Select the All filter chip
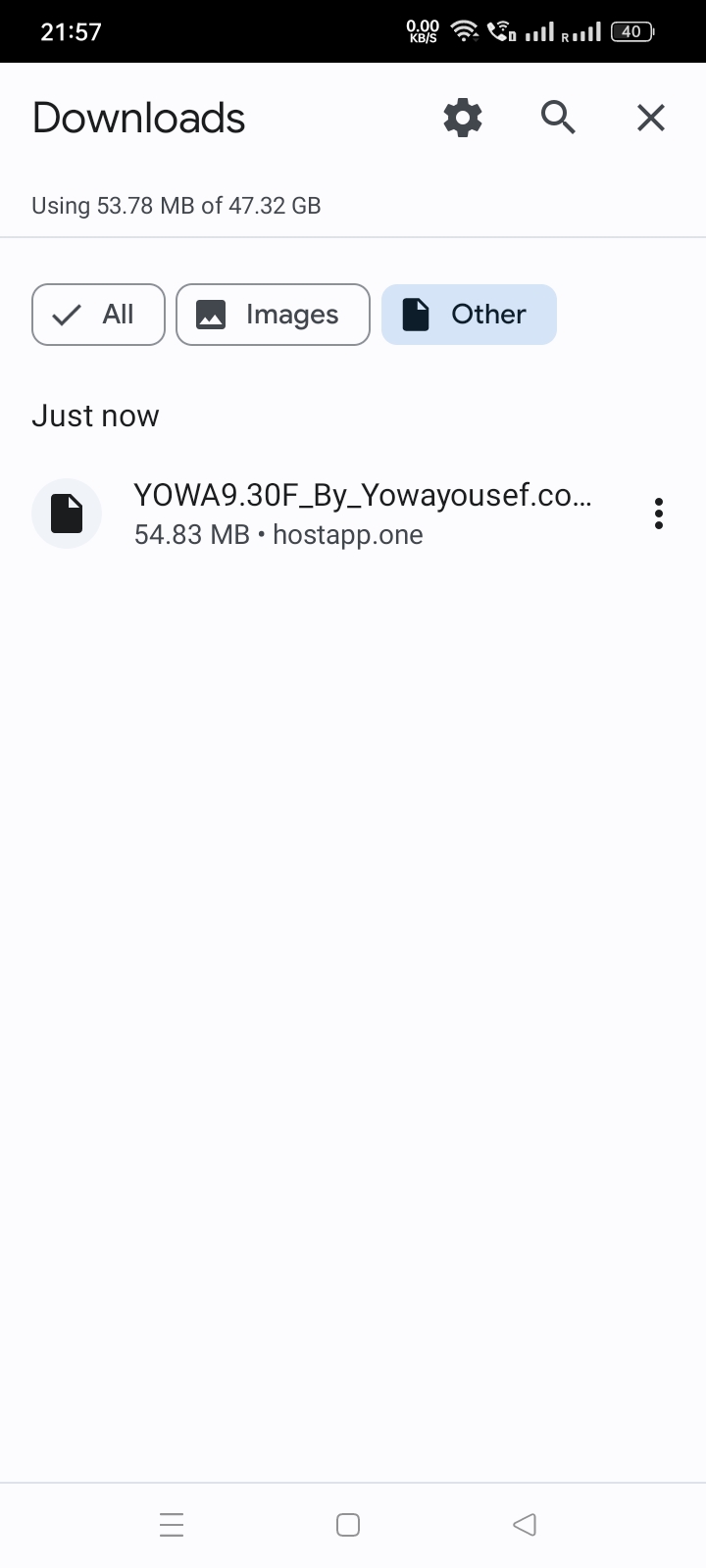 98,315
